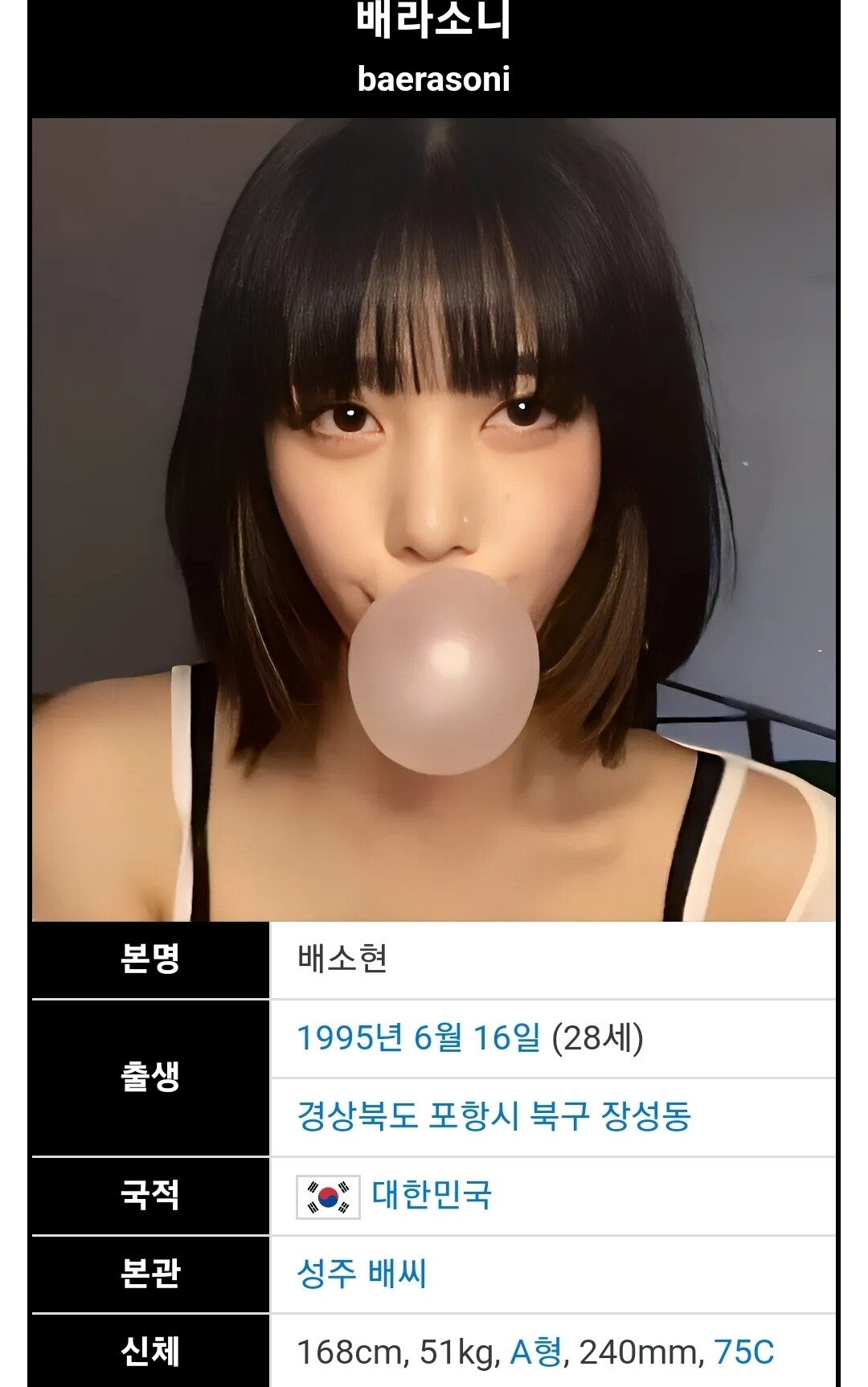Image resolution: width=868 pixels, height=1387 pixels.
Task: Open the 포항시 link
Action: pos(473,1115)
